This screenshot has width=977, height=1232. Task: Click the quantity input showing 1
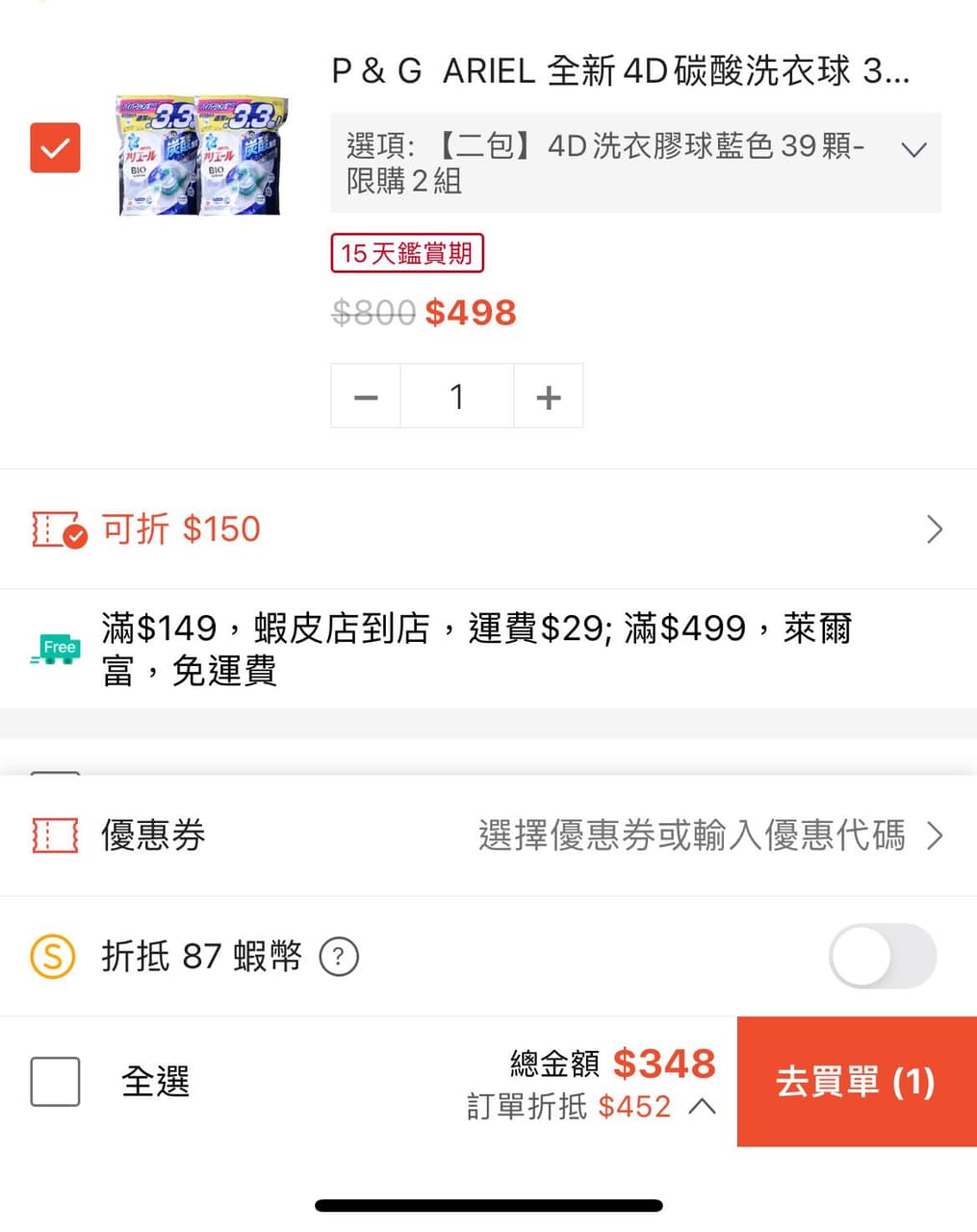tap(457, 396)
